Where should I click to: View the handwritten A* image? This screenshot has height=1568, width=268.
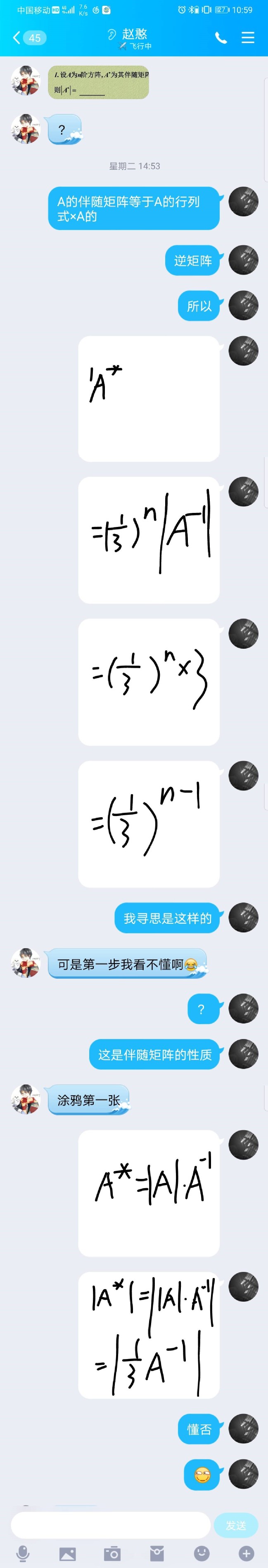coord(149,399)
